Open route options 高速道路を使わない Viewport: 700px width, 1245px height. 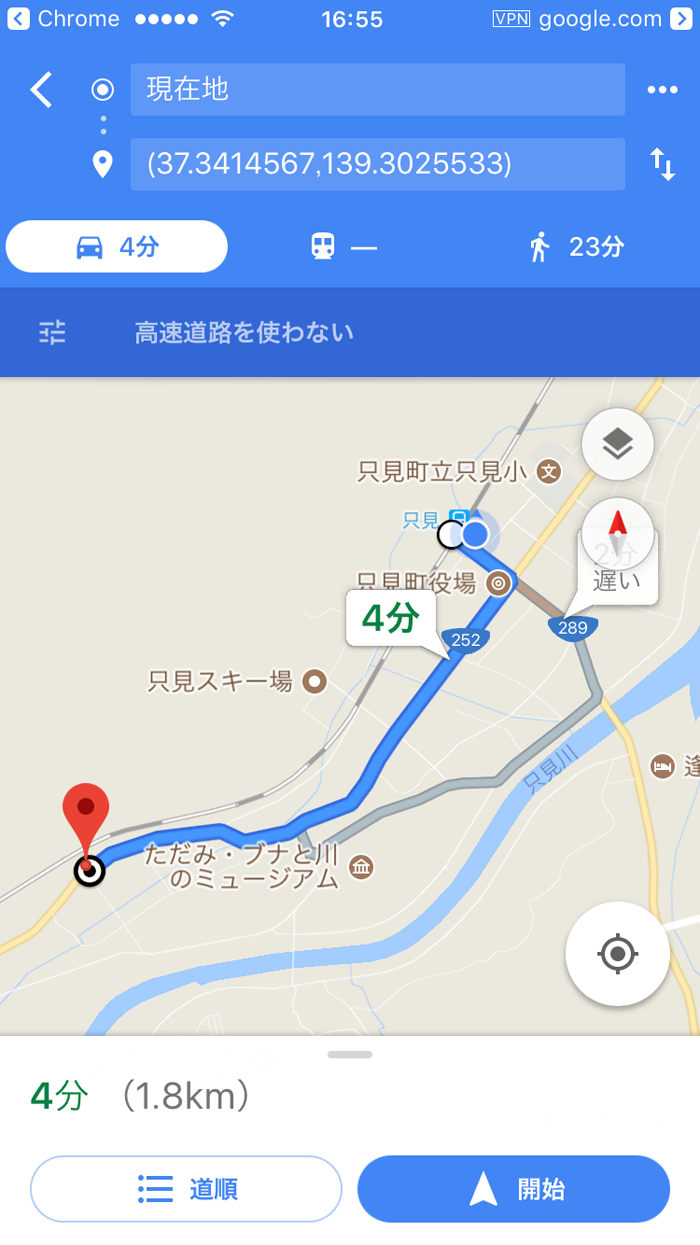(x=243, y=333)
